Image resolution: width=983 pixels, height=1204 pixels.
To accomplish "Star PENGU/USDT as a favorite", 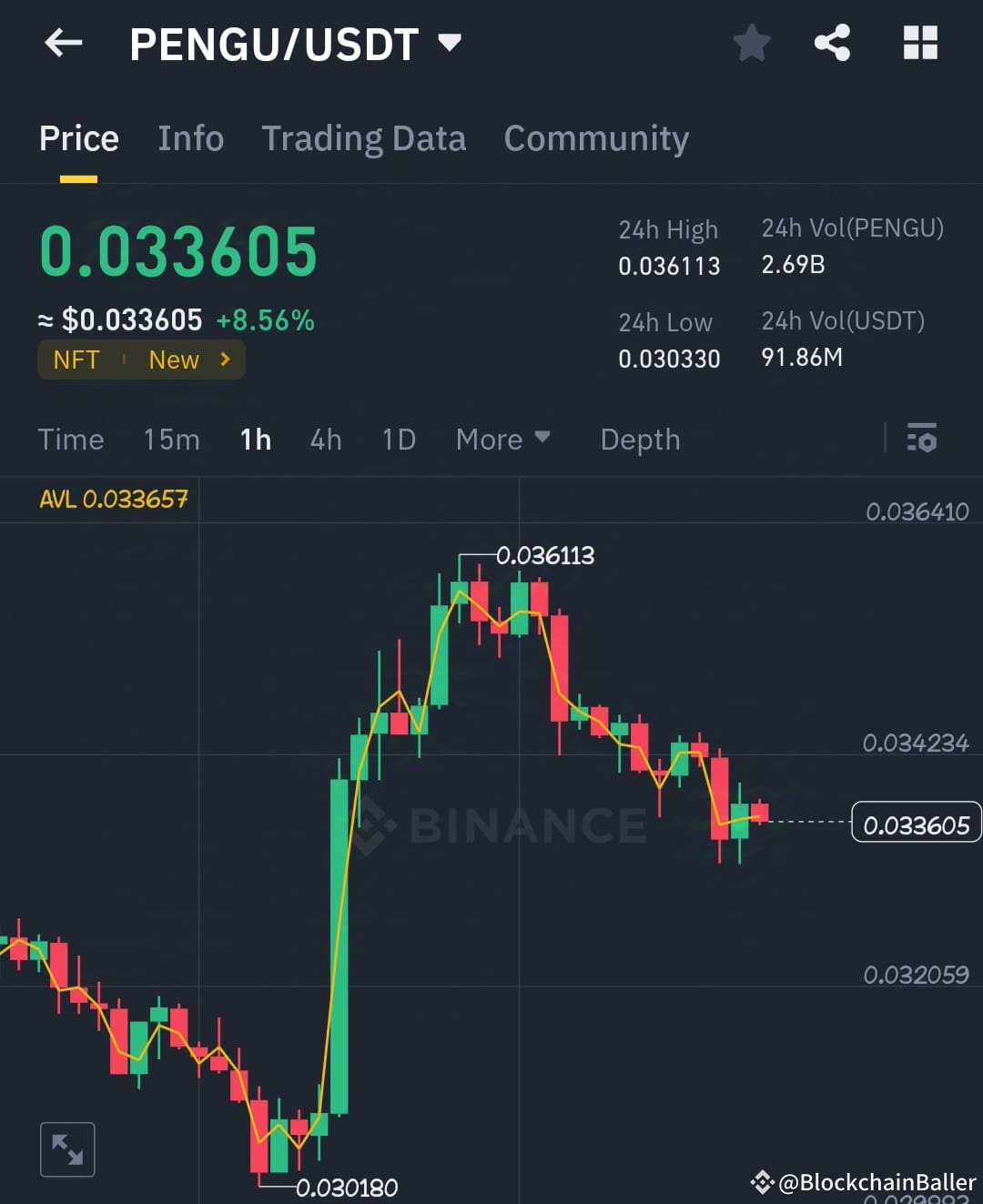I will tap(752, 42).
